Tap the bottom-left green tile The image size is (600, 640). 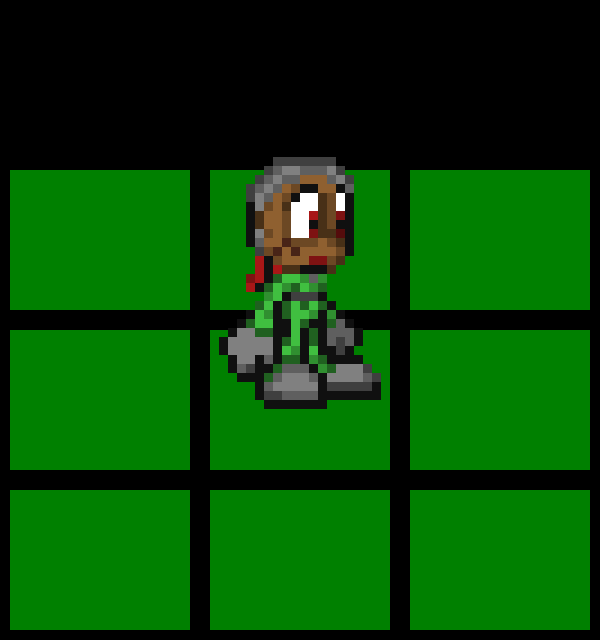pos(100,560)
